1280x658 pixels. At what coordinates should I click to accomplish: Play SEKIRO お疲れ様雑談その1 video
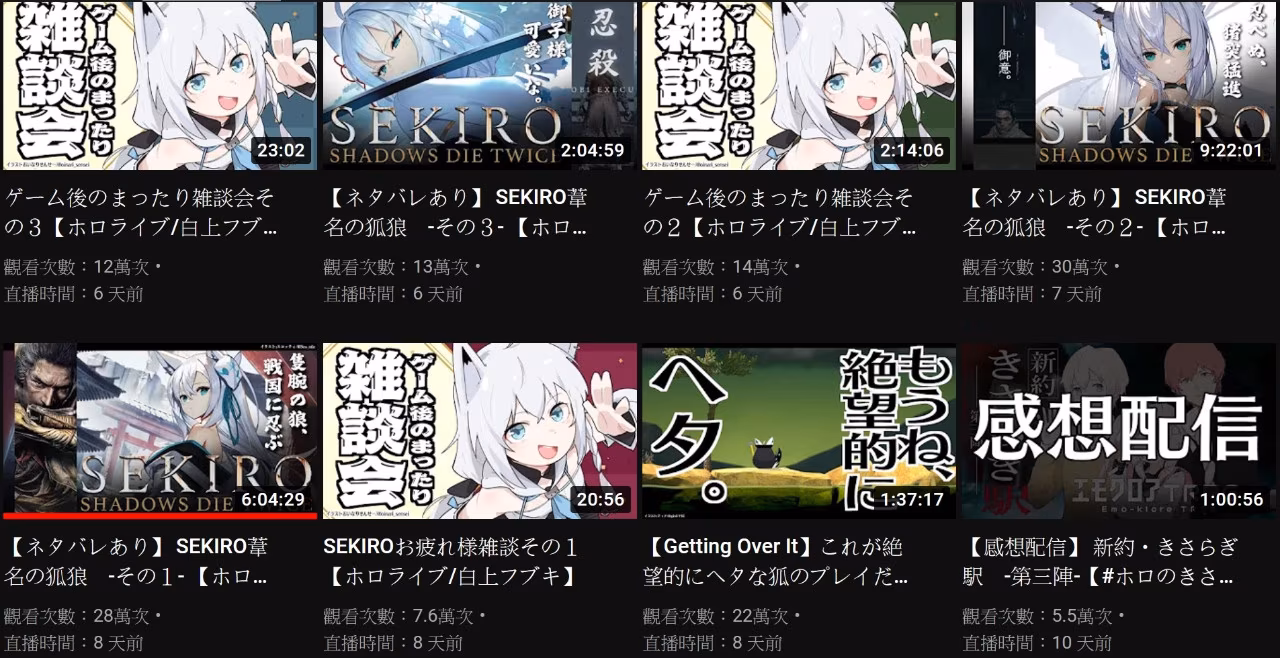(x=478, y=430)
